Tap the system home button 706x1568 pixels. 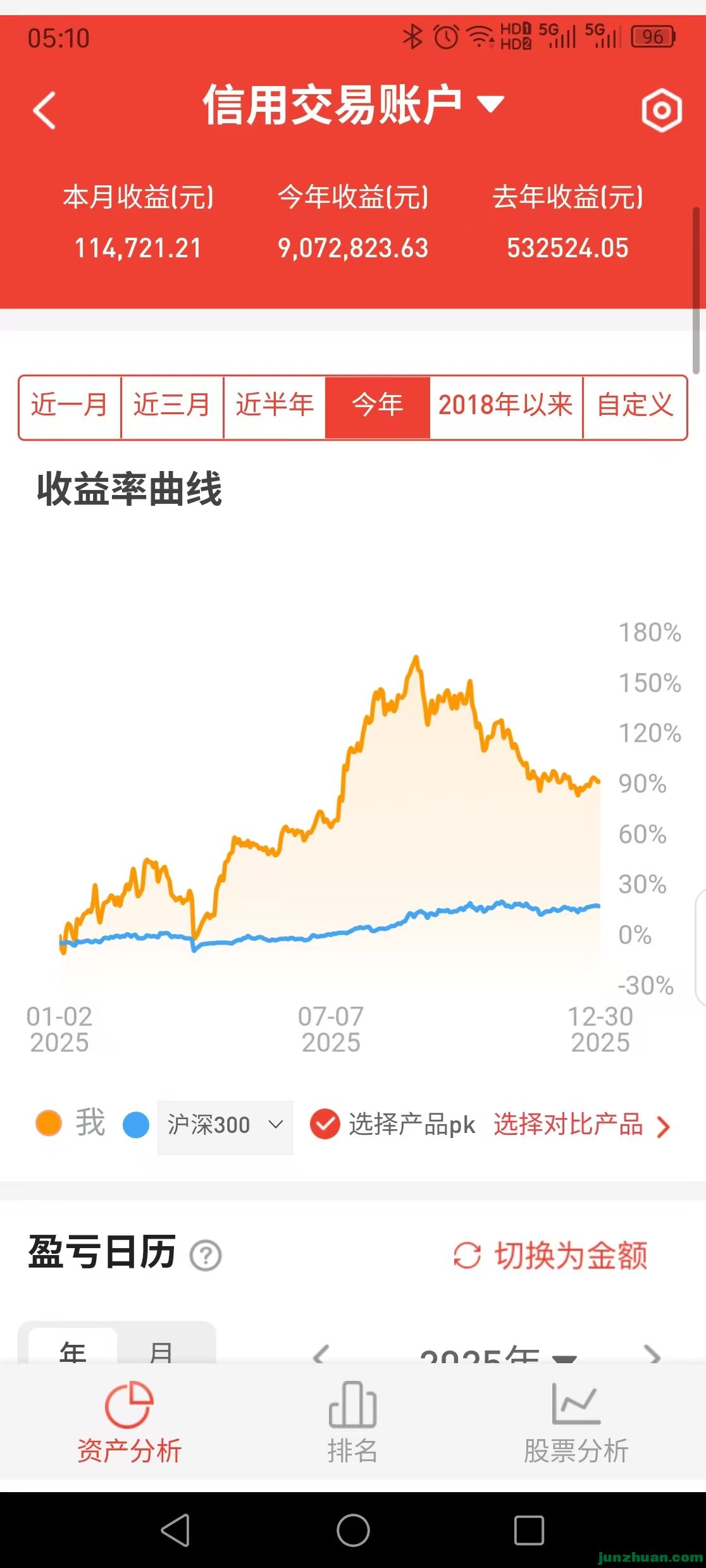[353, 1530]
